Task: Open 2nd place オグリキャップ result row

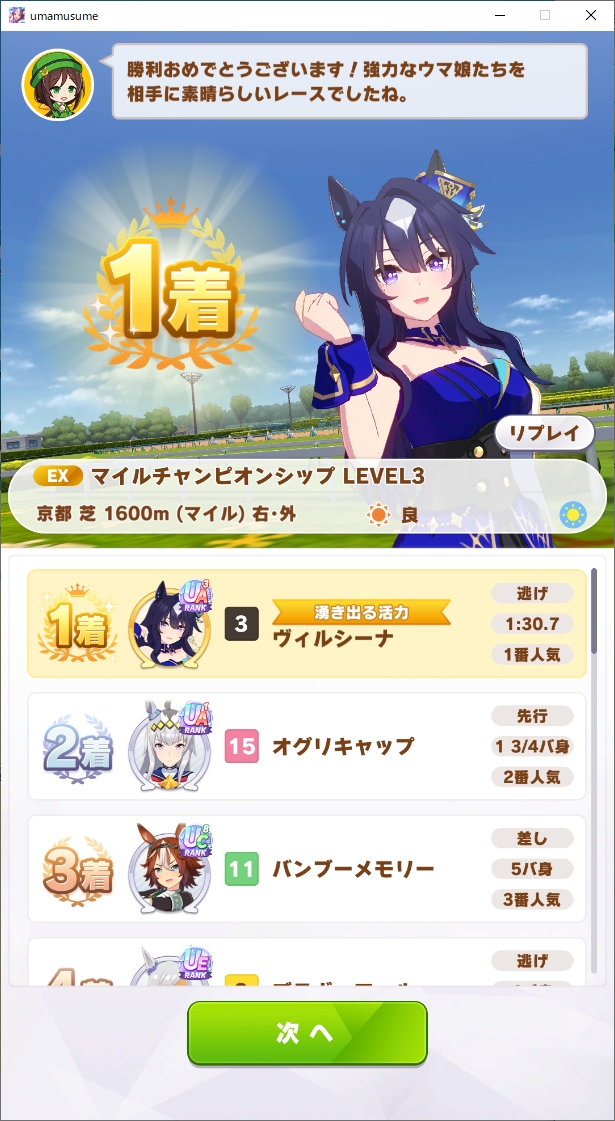Action: [x=306, y=746]
